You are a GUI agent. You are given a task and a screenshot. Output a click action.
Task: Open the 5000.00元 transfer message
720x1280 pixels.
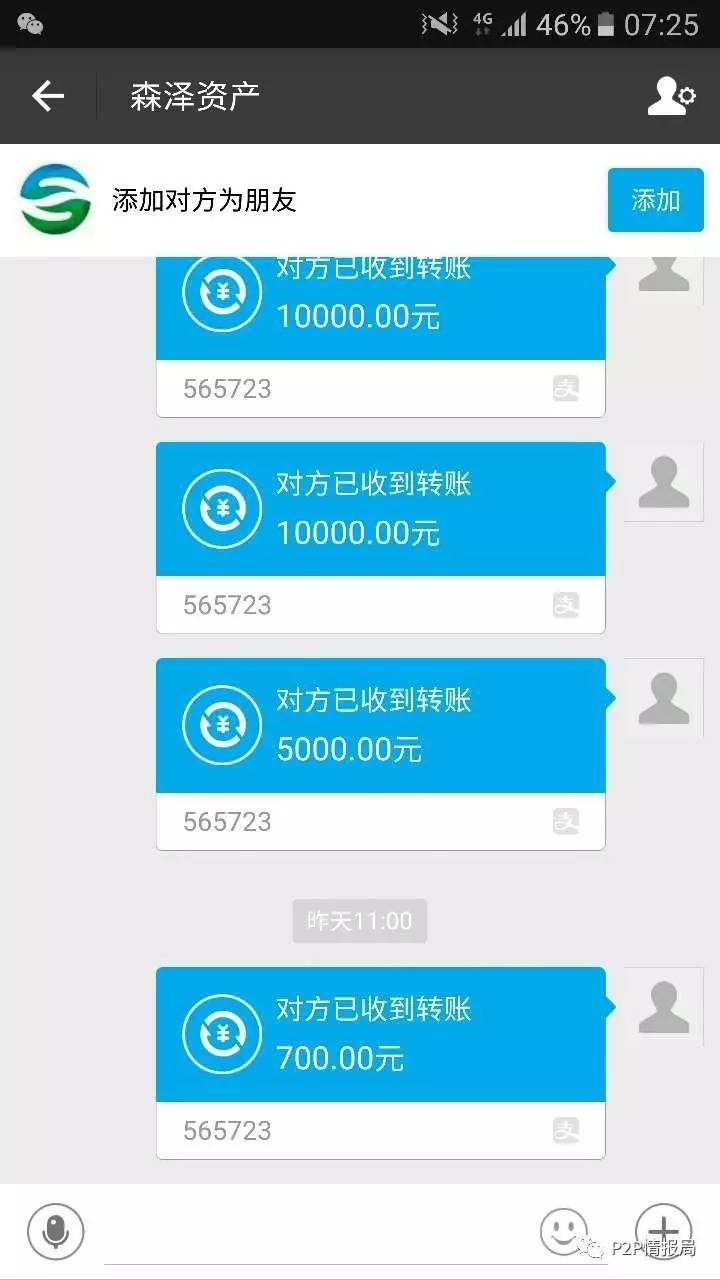click(x=381, y=754)
